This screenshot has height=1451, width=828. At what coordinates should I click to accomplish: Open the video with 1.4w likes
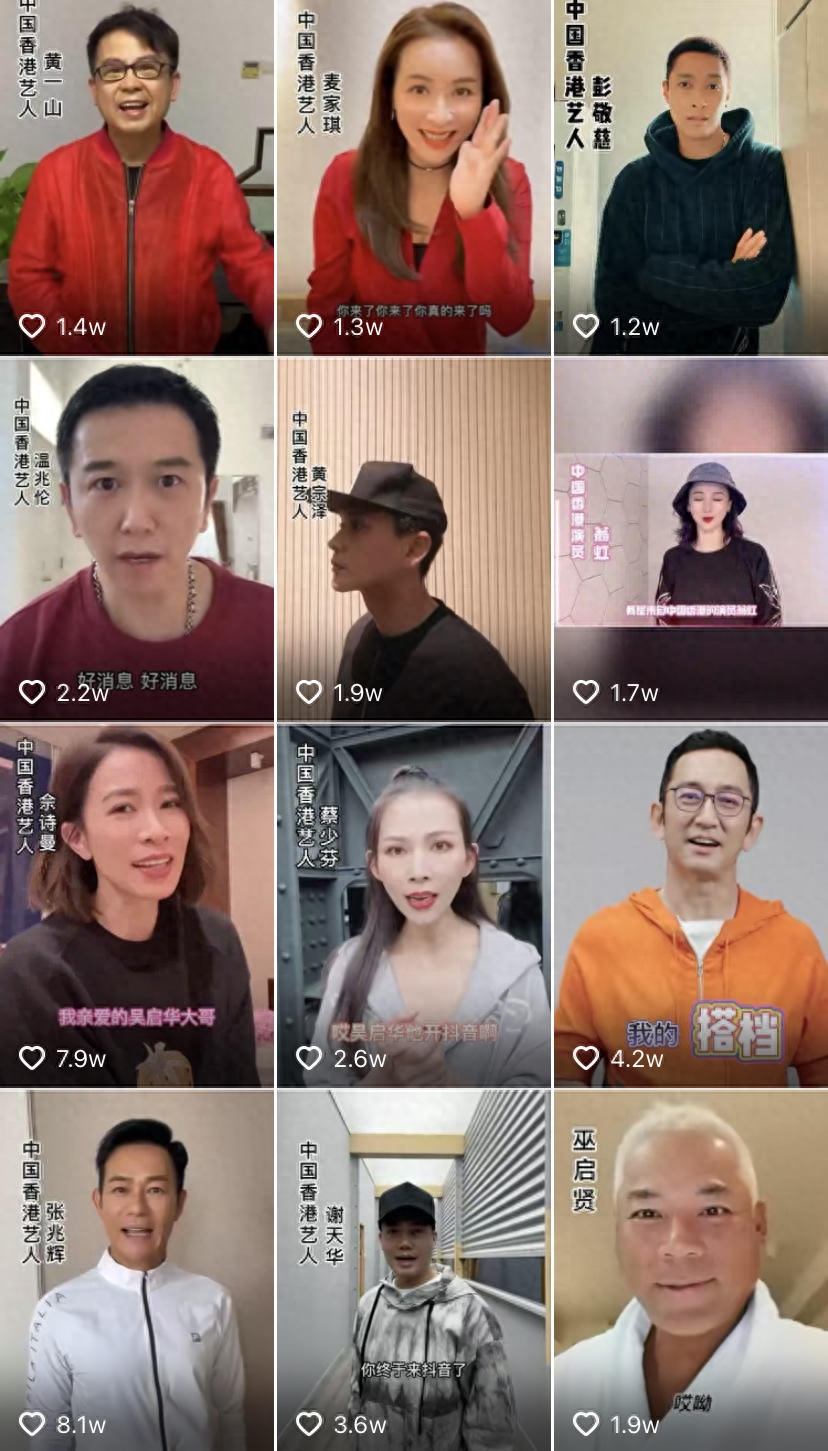(x=136, y=177)
